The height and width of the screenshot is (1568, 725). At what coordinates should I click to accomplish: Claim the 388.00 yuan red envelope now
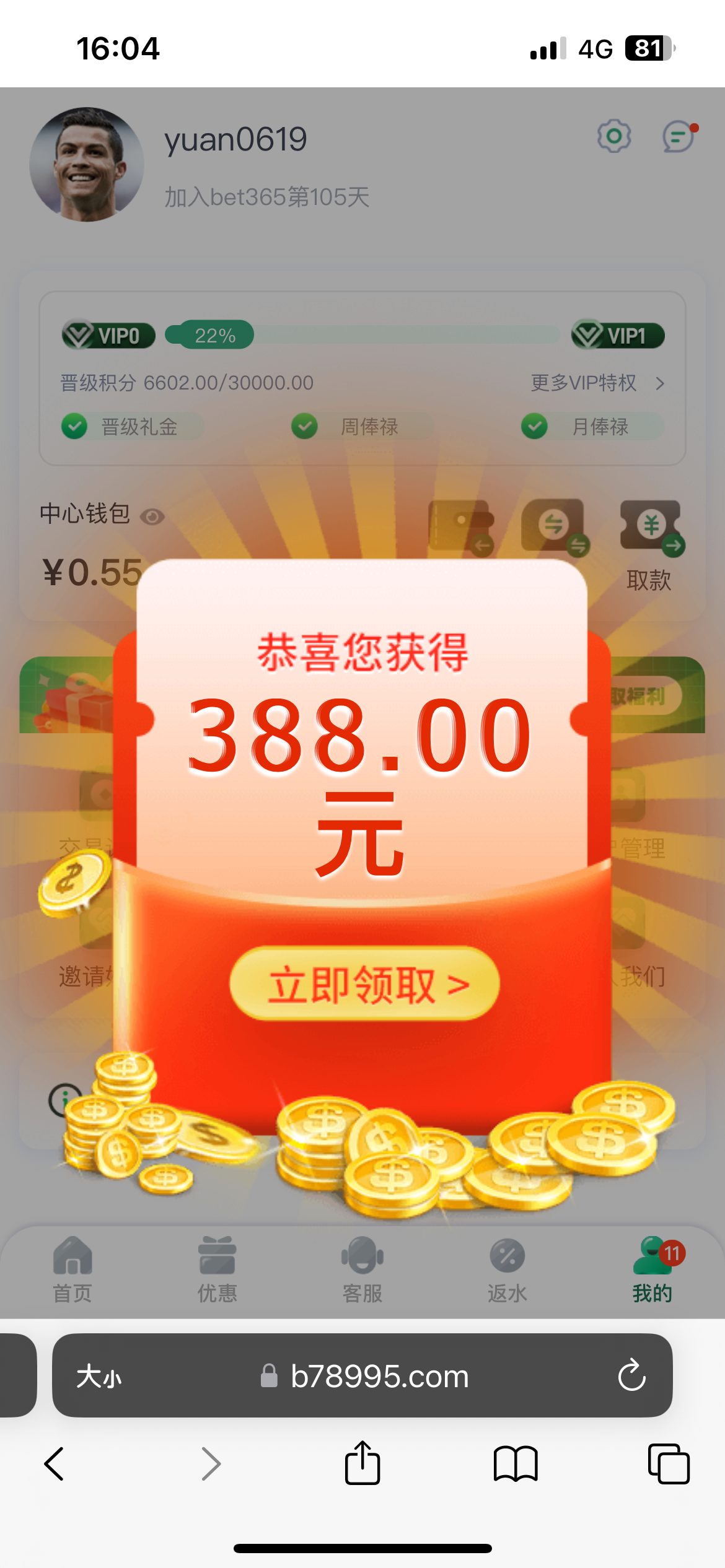tap(364, 984)
